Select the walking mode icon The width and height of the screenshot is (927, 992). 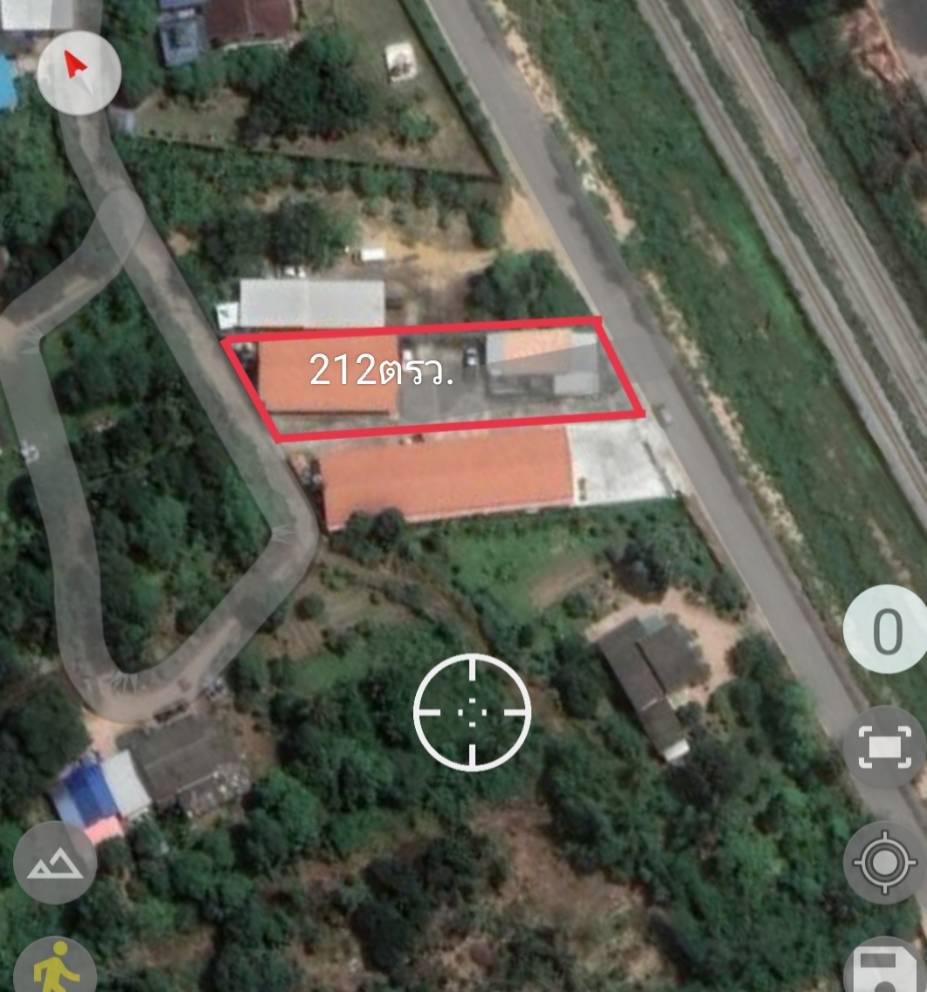(x=57, y=966)
